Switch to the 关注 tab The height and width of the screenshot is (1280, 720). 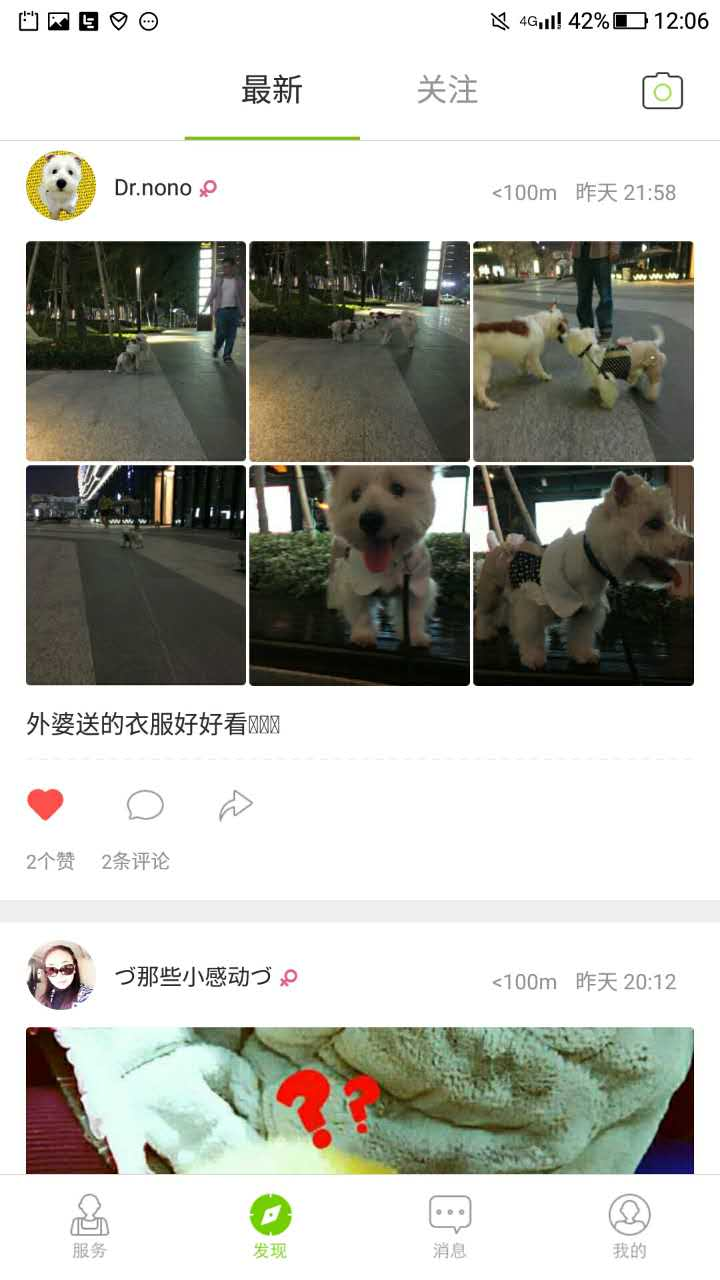pyautogui.click(x=447, y=91)
